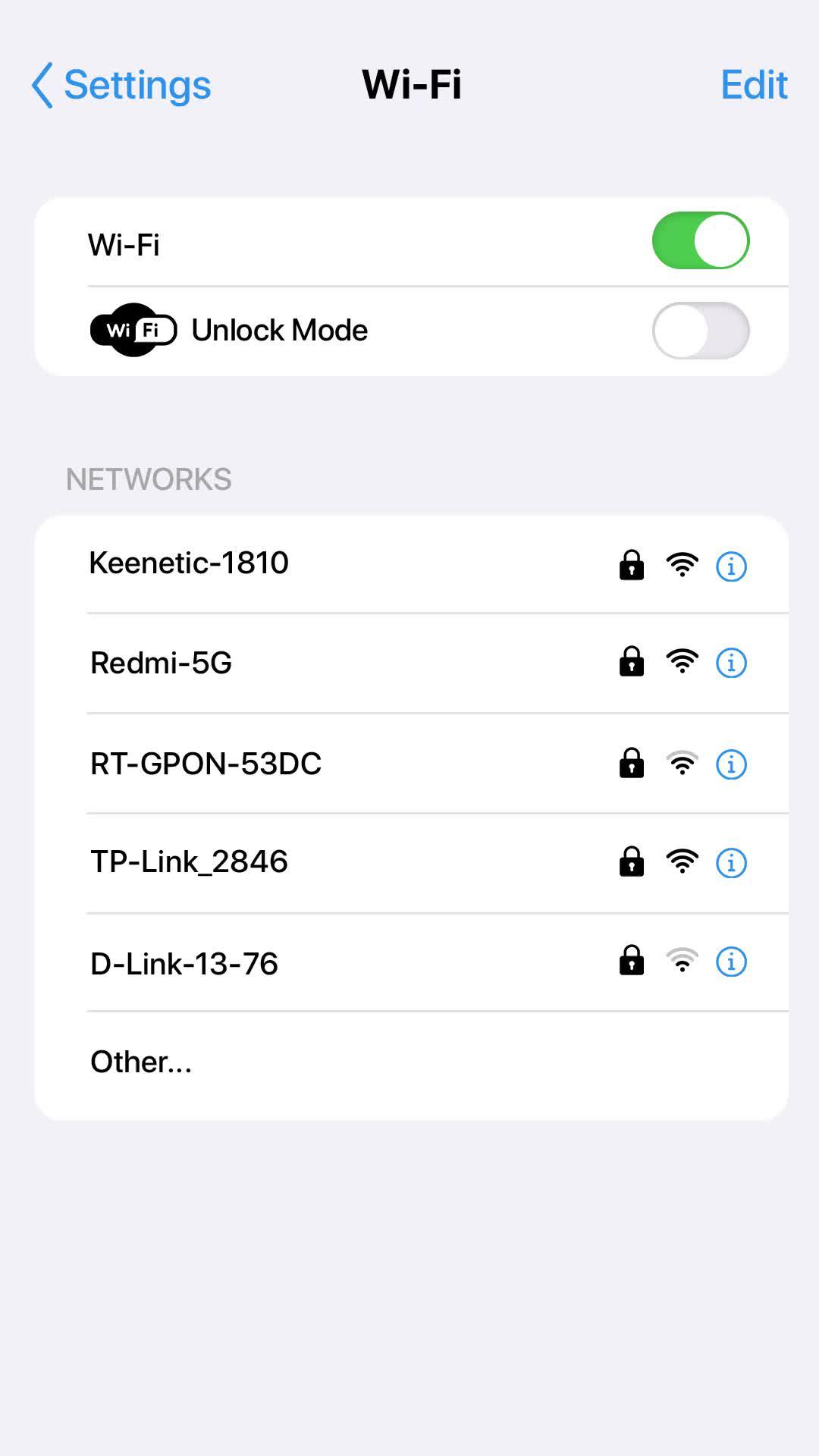
Task: Open the info icon for RT-GPON-53DC
Action: tap(731, 764)
